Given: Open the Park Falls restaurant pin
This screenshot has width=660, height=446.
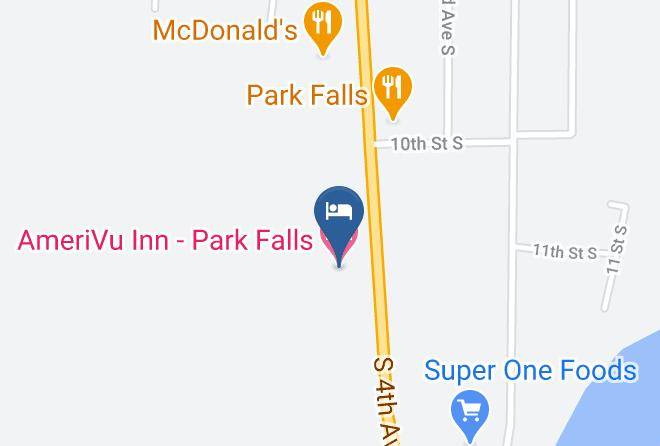Looking at the screenshot, I should click(x=393, y=93).
